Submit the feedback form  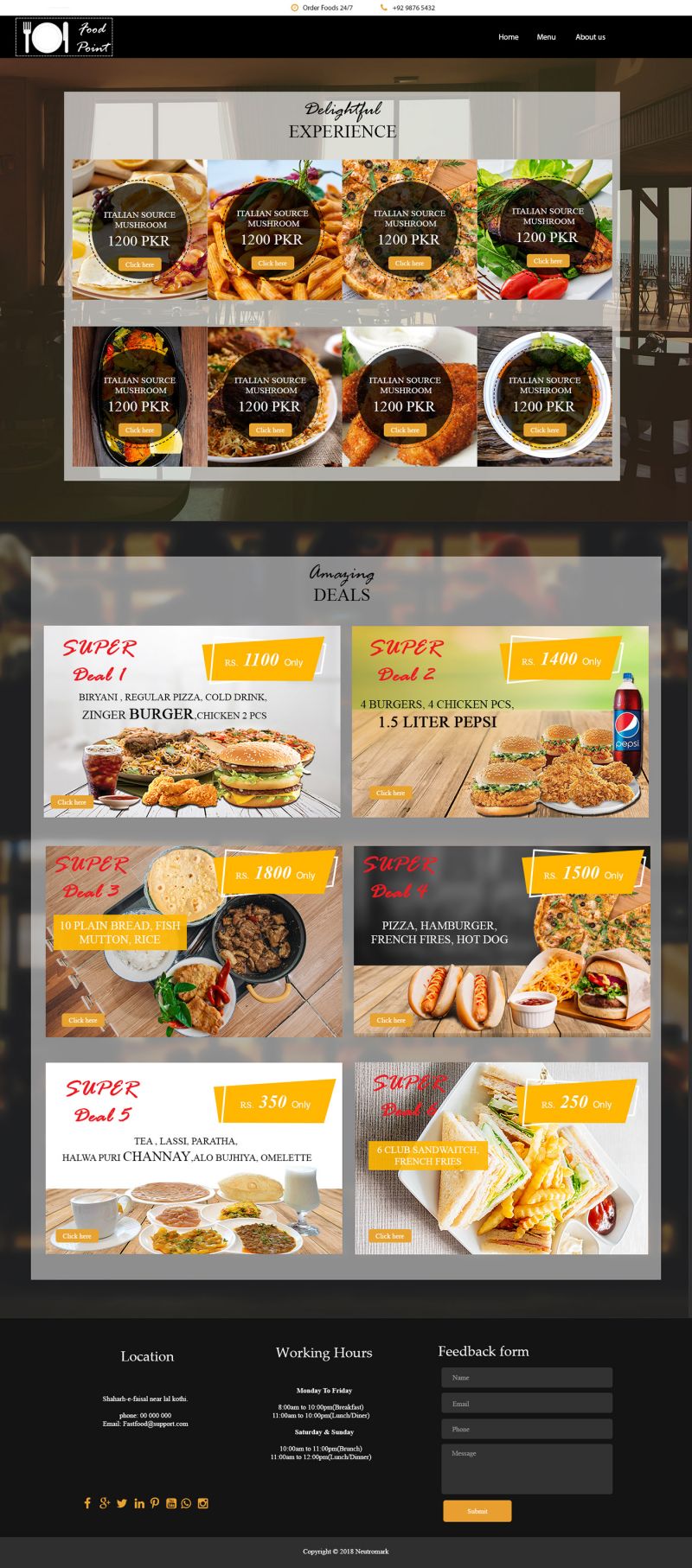click(x=477, y=1511)
